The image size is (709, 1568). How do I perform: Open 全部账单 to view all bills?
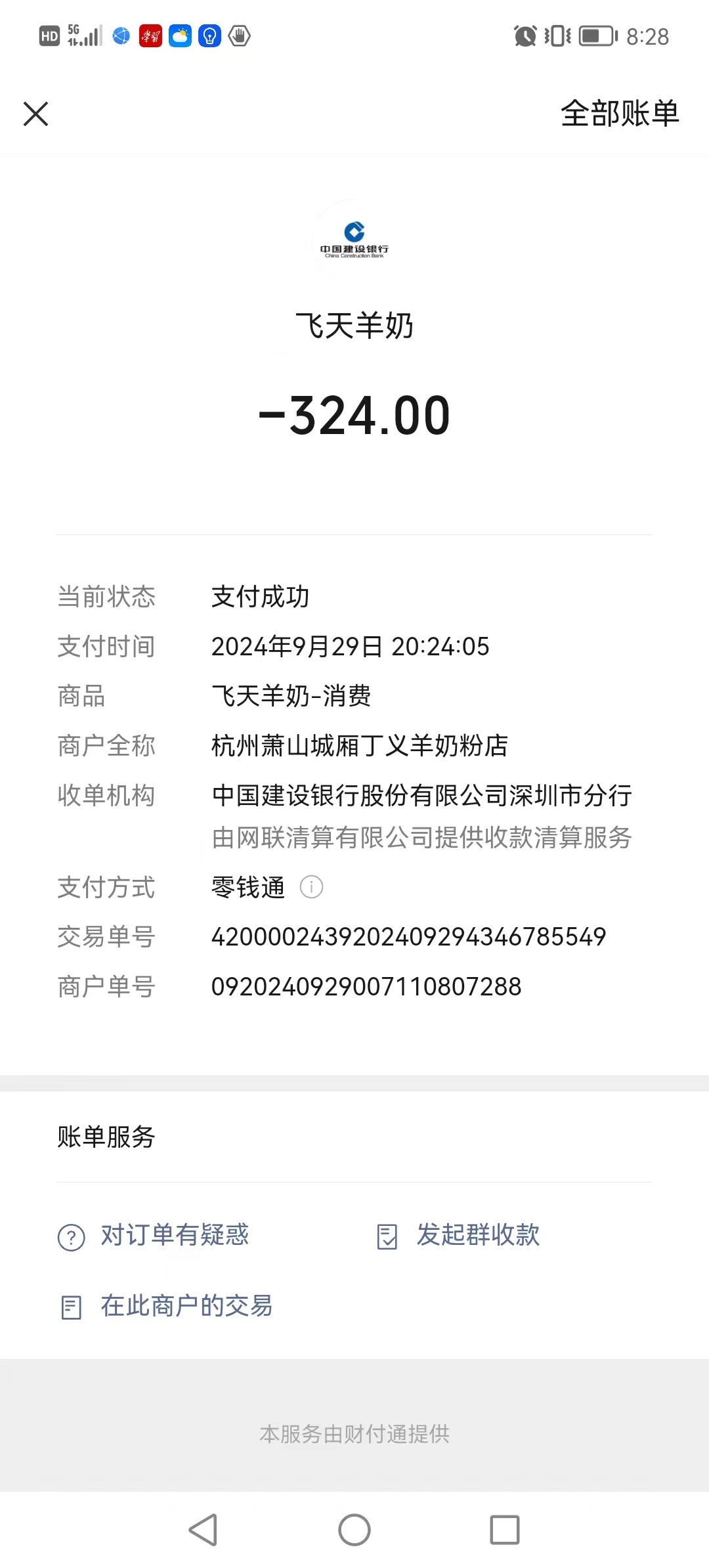pyautogui.click(x=619, y=114)
